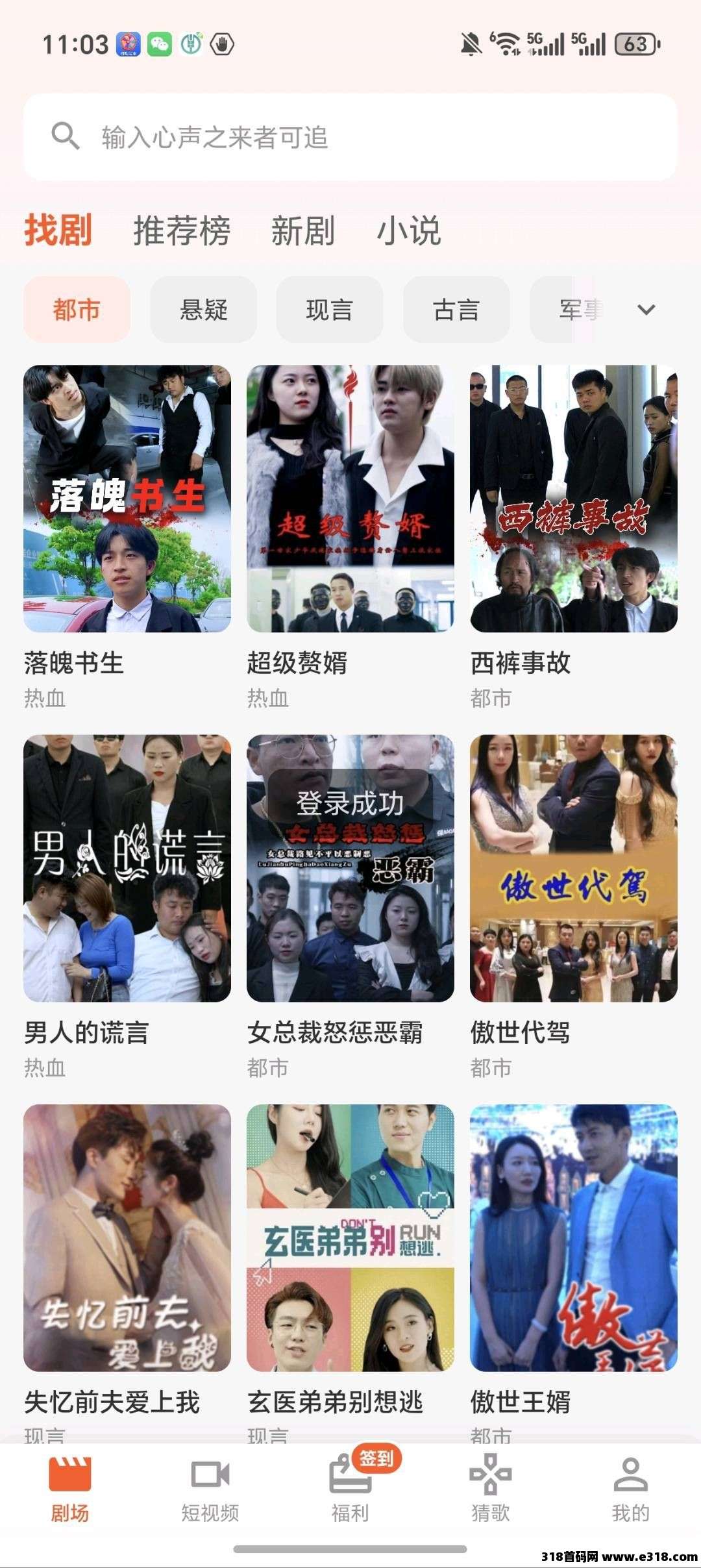The height and width of the screenshot is (1568, 701).
Task: Switch filter to 悬疑 category
Action: click(x=203, y=310)
